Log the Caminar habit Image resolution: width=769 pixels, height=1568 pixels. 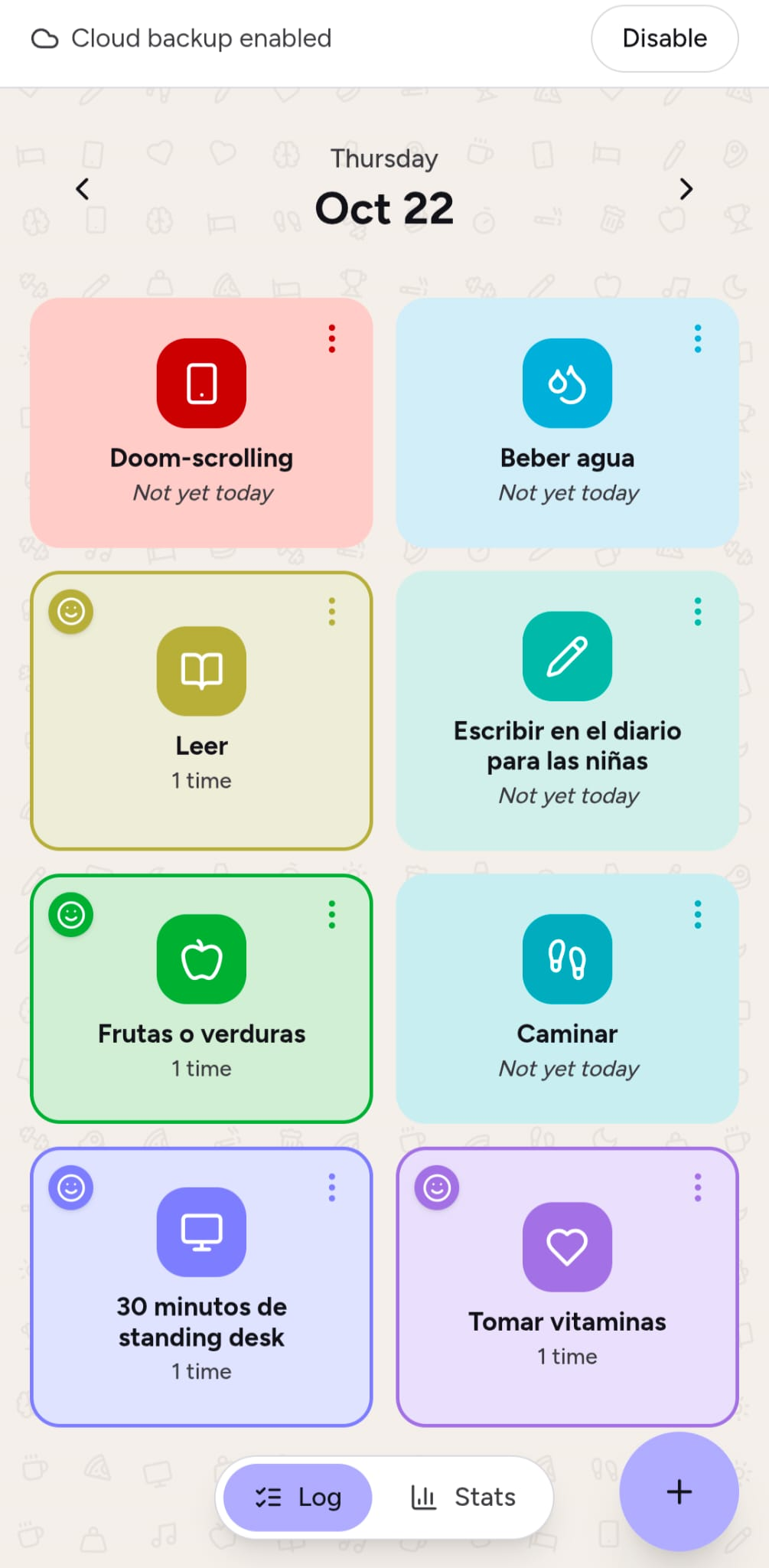[x=567, y=998]
